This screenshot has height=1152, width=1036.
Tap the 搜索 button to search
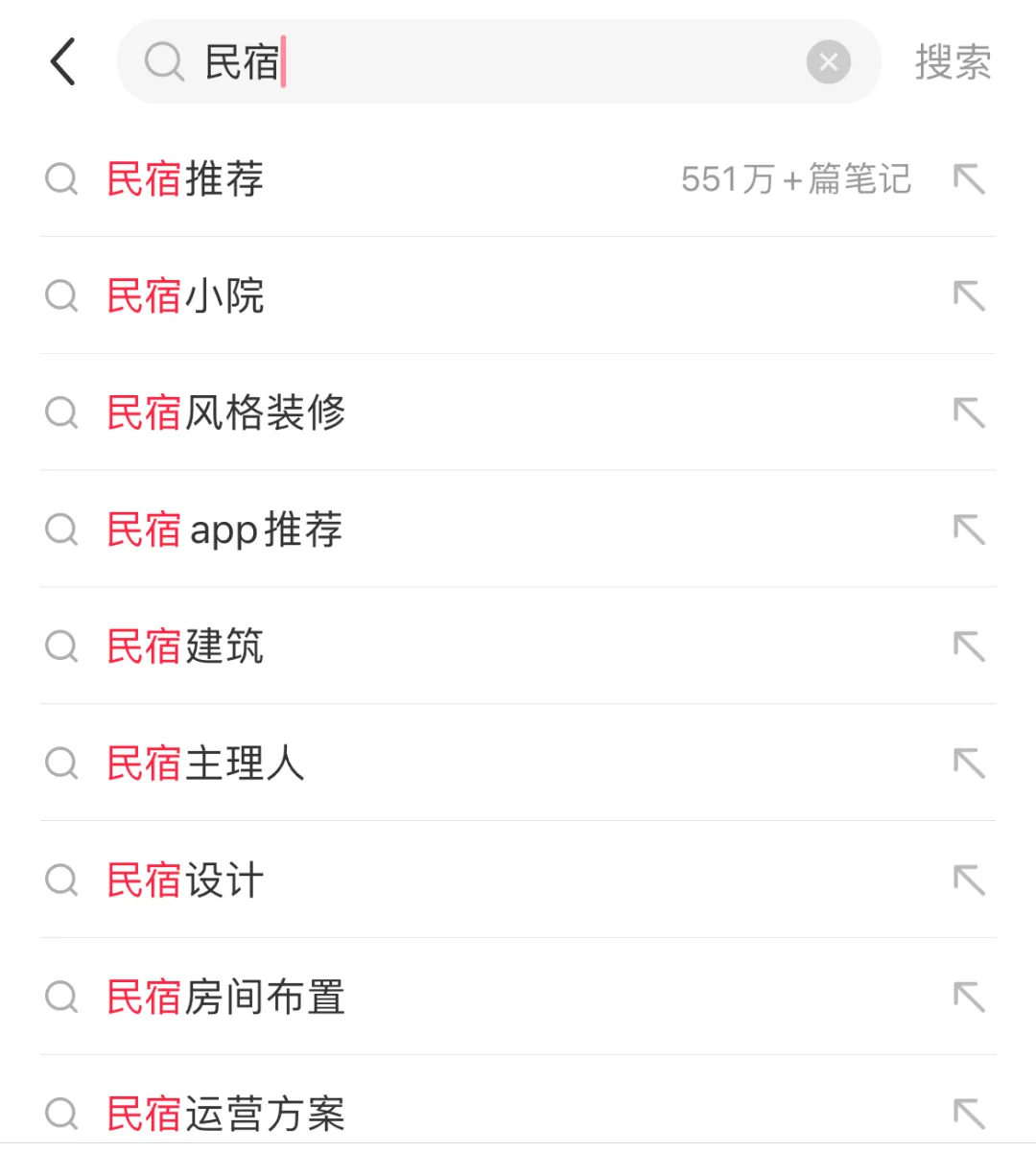coord(953,60)
